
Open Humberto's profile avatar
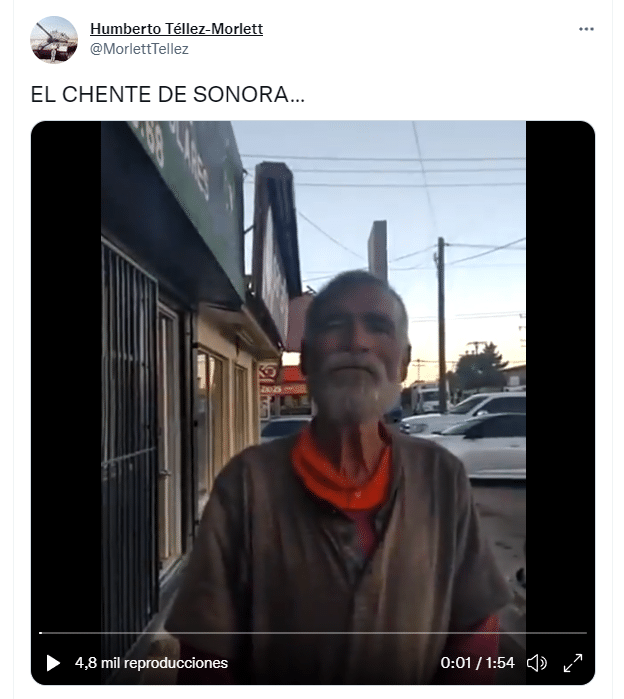(54, 40)
